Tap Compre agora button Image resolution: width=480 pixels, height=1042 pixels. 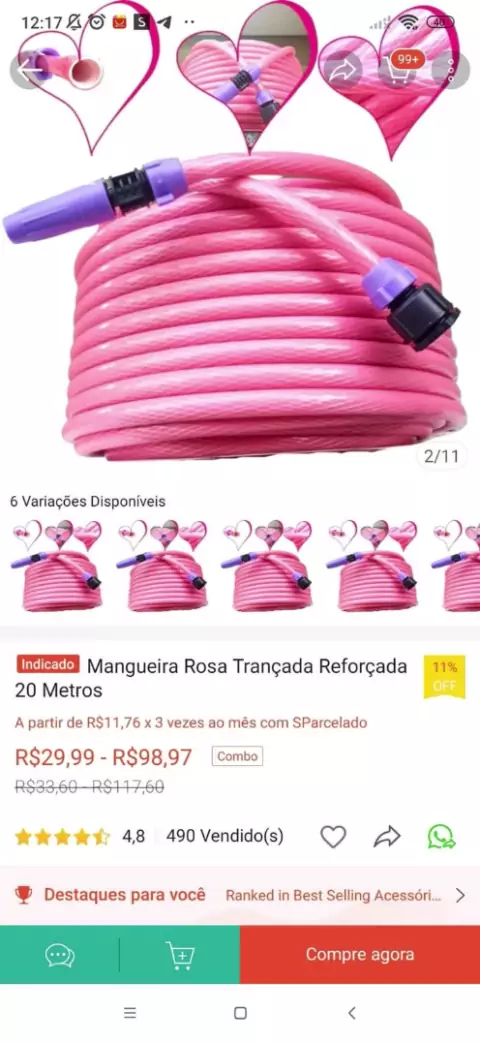tap(360, 955)
